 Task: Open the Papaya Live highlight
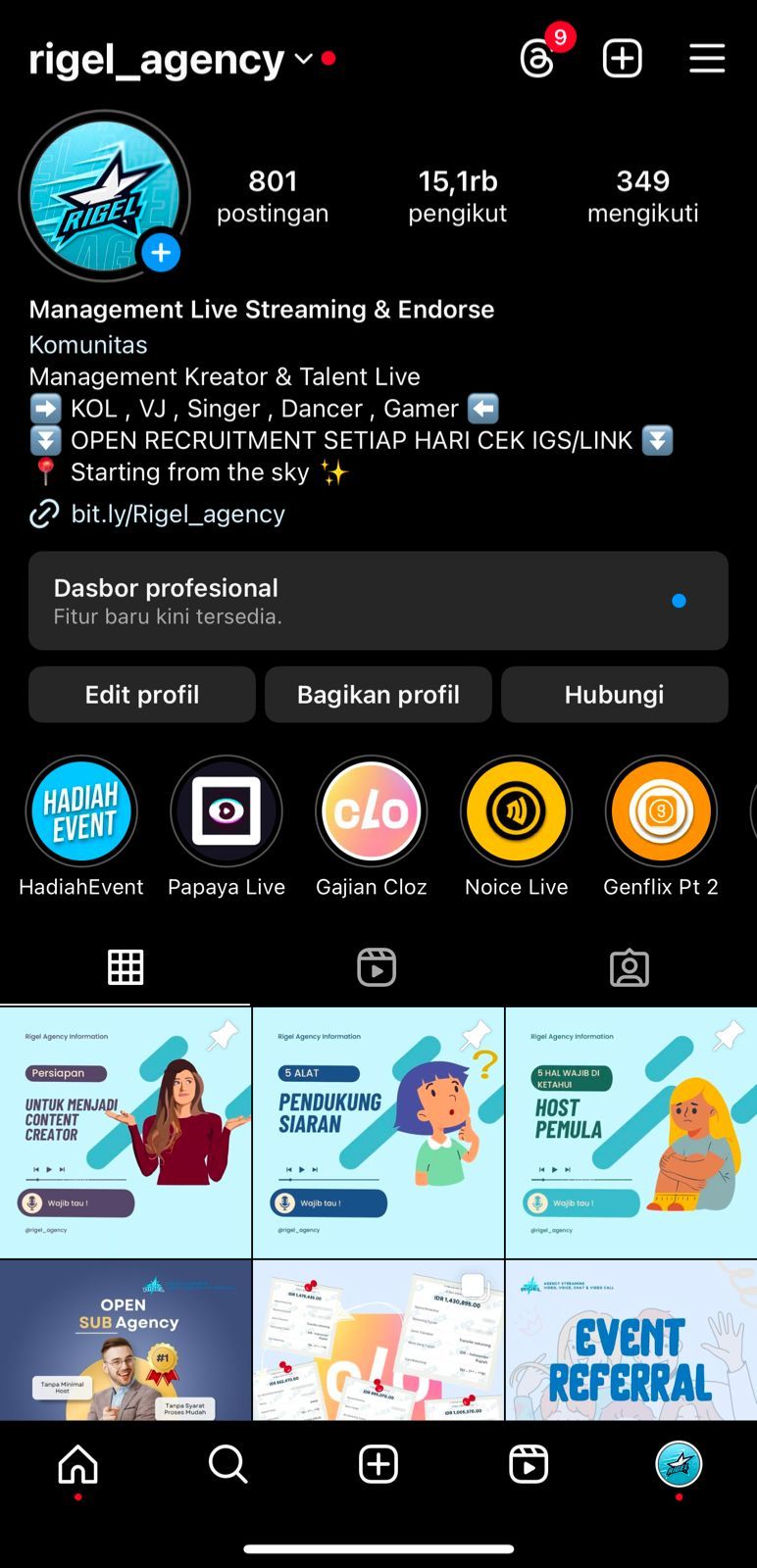(x=227, y=811)
